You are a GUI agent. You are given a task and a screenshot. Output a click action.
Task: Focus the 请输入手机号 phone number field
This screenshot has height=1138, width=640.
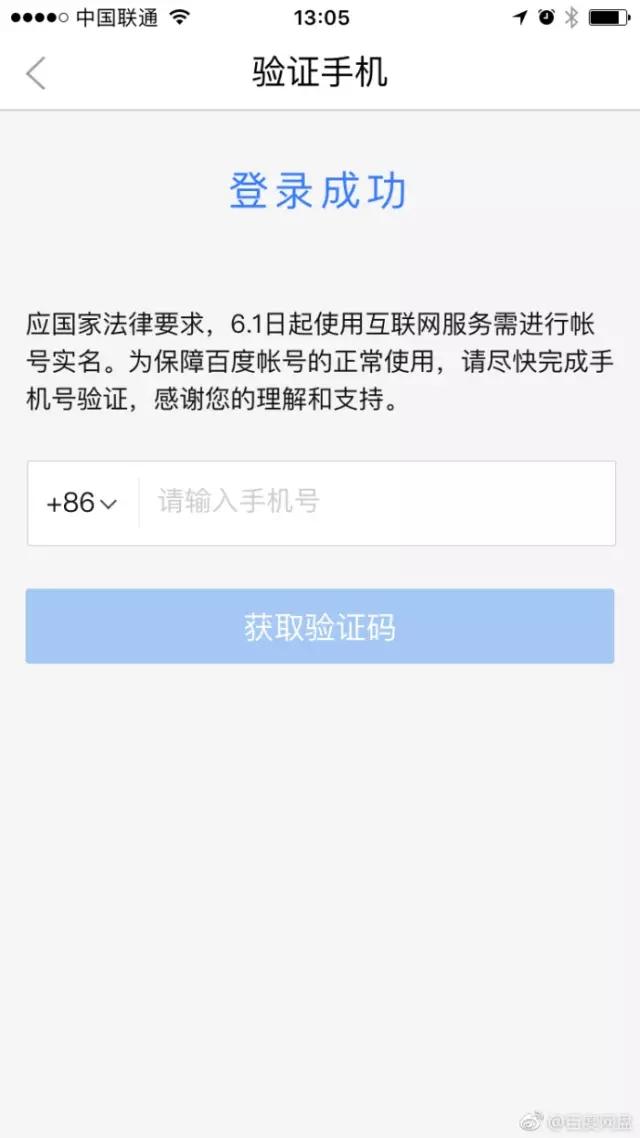(375, 503)
